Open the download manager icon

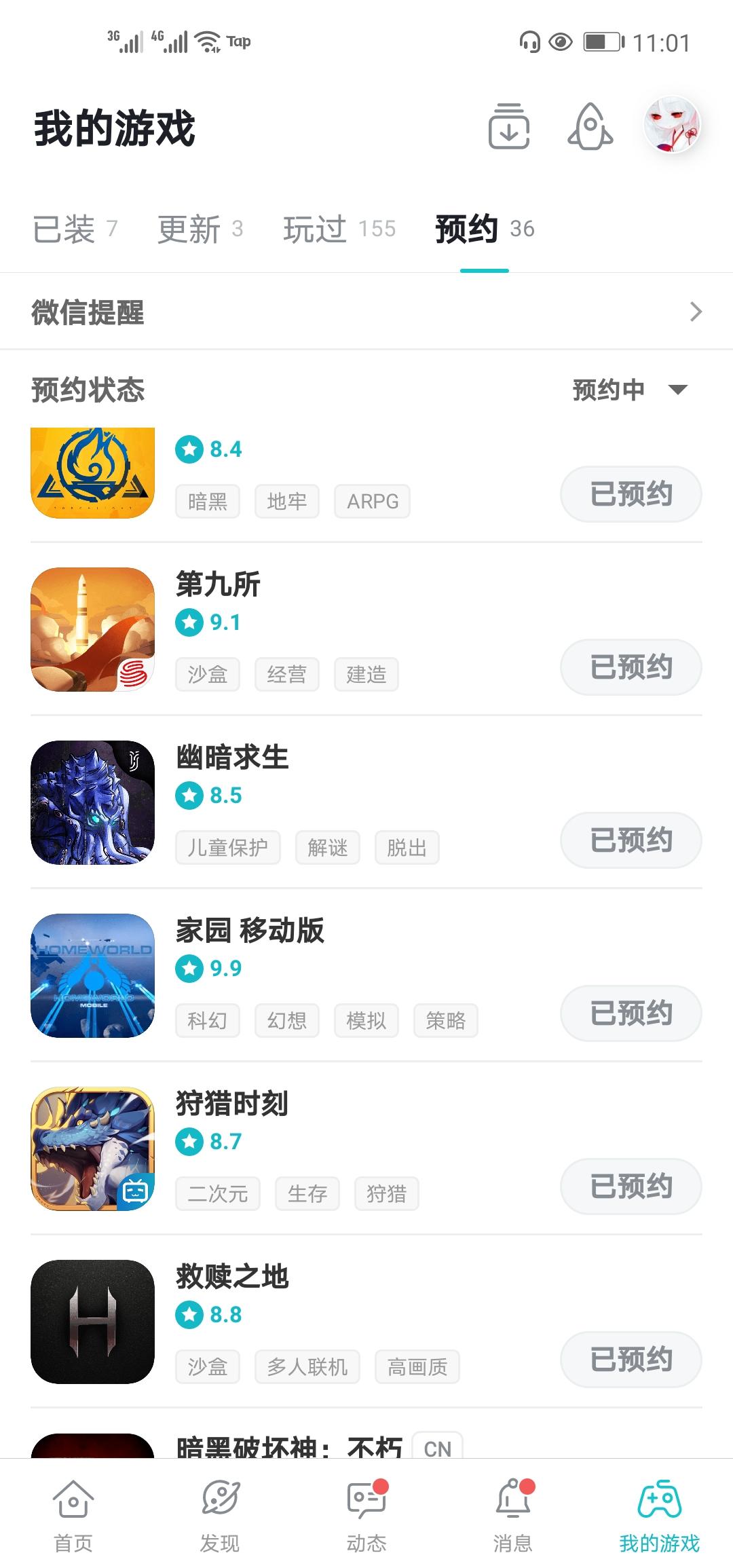[x=509, y=127]
